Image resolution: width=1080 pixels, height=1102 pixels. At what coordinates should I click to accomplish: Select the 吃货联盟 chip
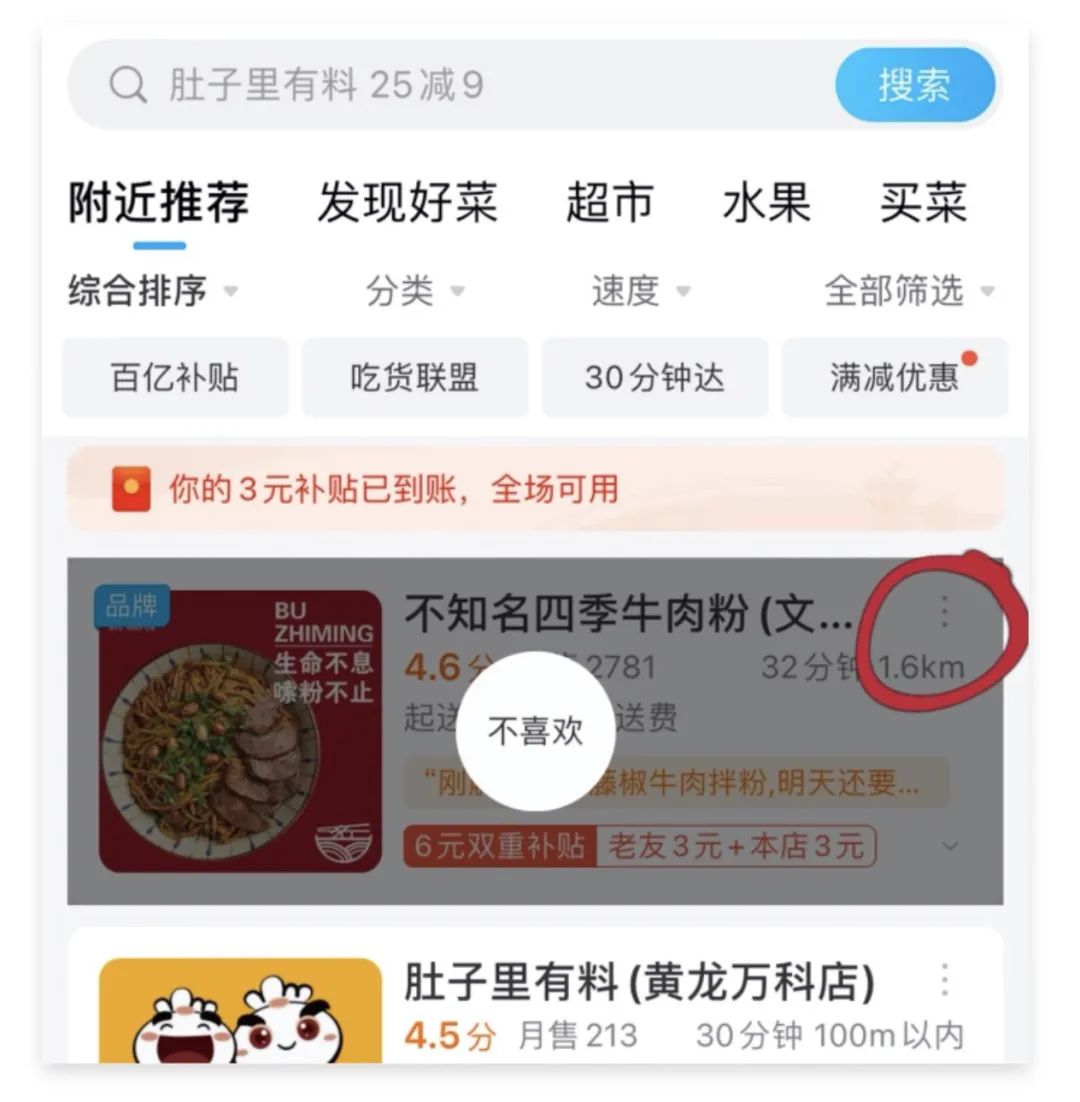414,378
